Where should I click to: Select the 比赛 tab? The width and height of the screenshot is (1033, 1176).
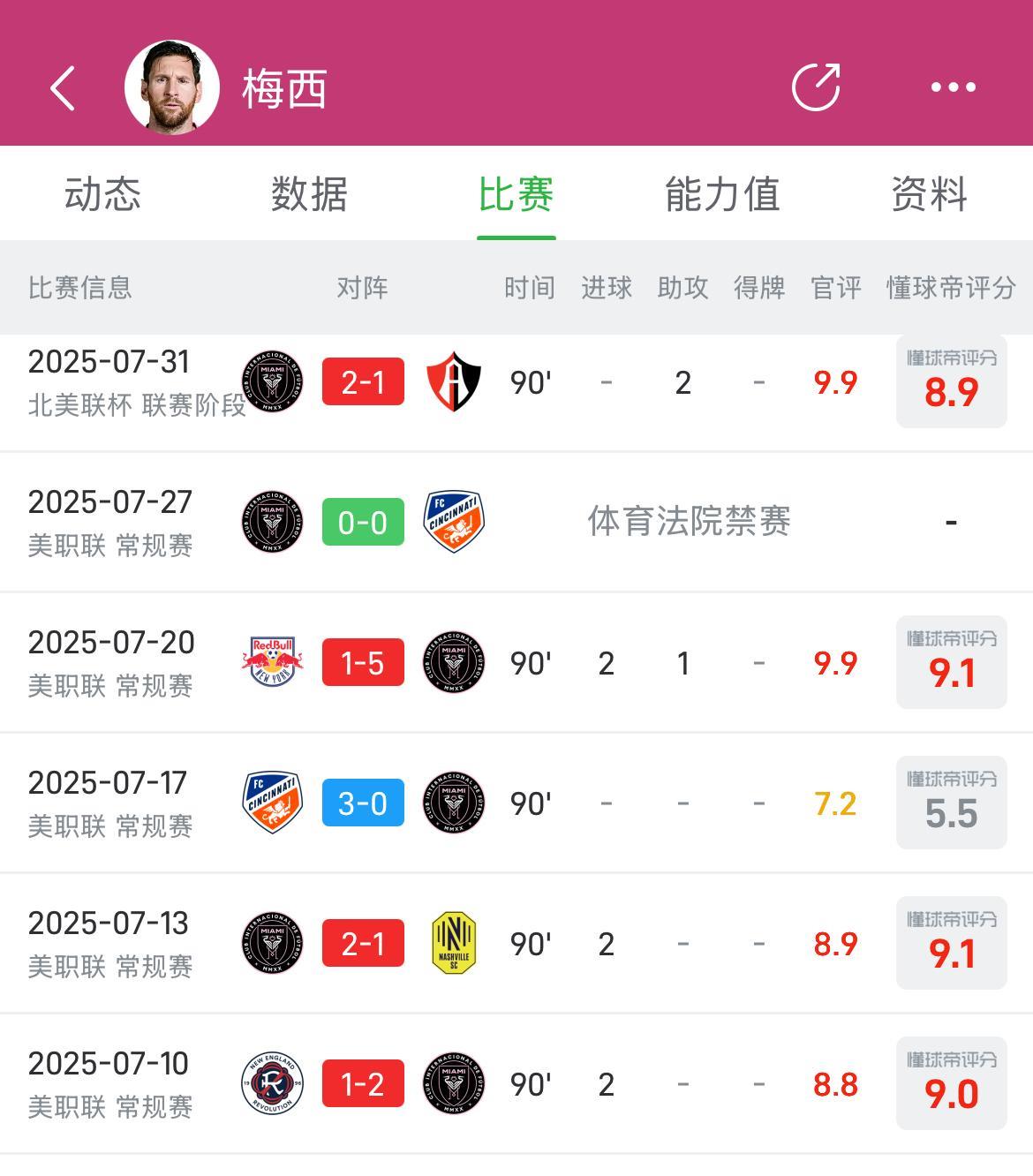tap(516, 194)
